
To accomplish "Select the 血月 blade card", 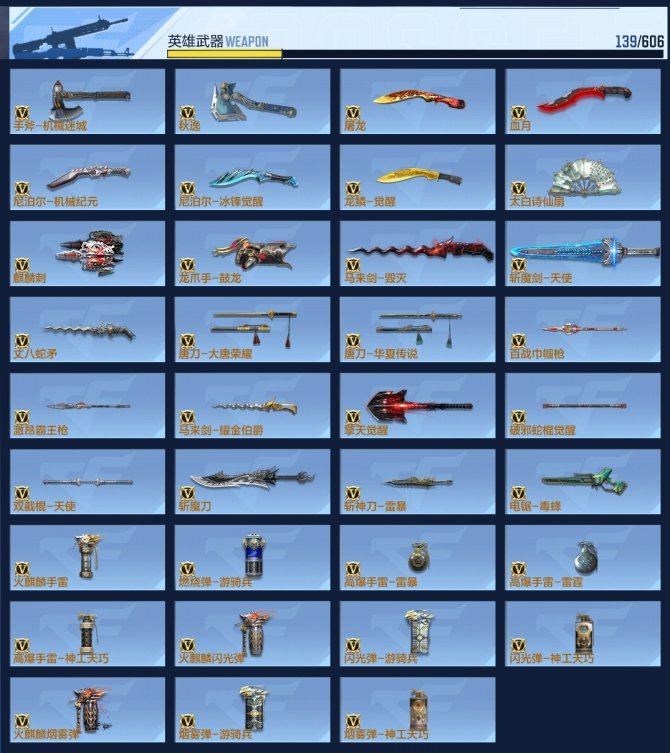I will click(582, 101).
